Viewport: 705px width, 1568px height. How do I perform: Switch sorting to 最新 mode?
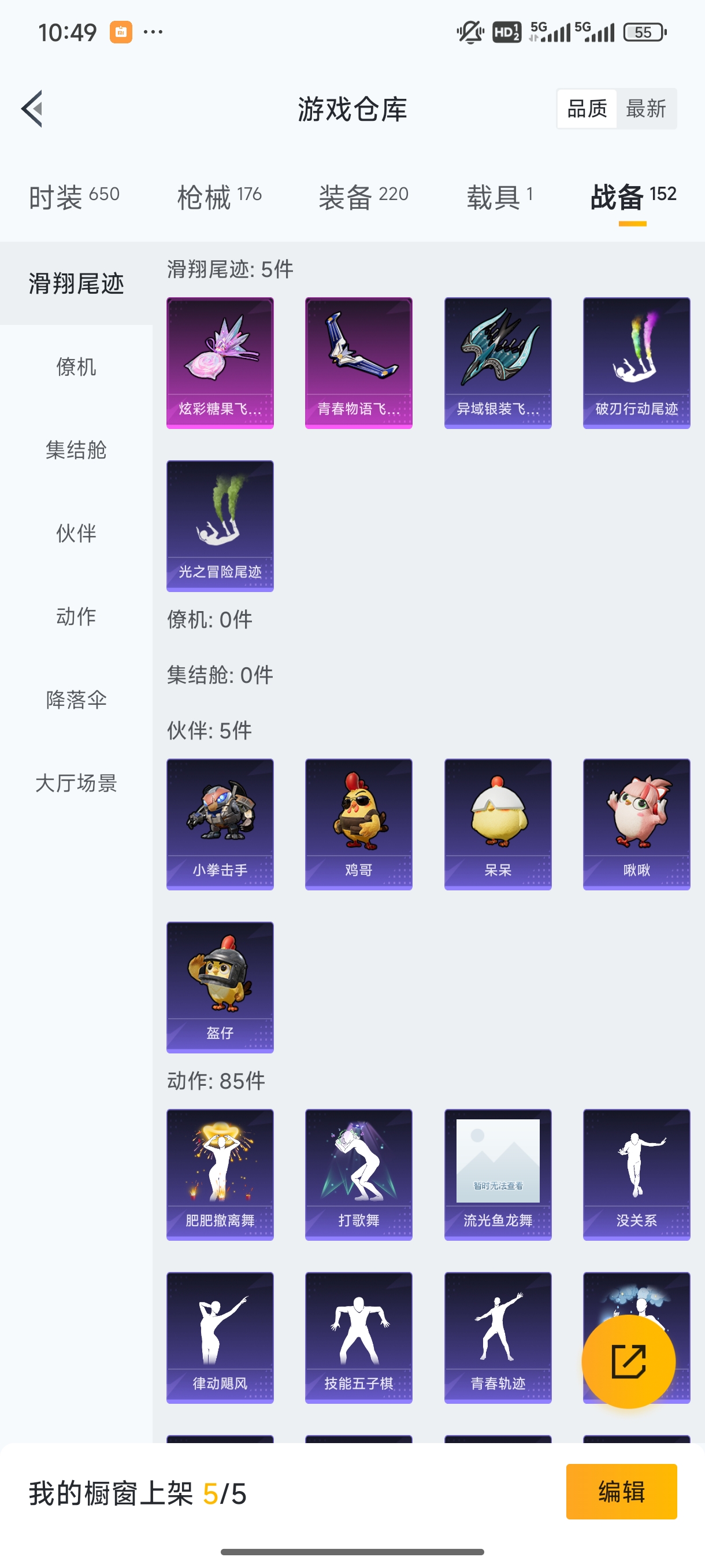647,108
